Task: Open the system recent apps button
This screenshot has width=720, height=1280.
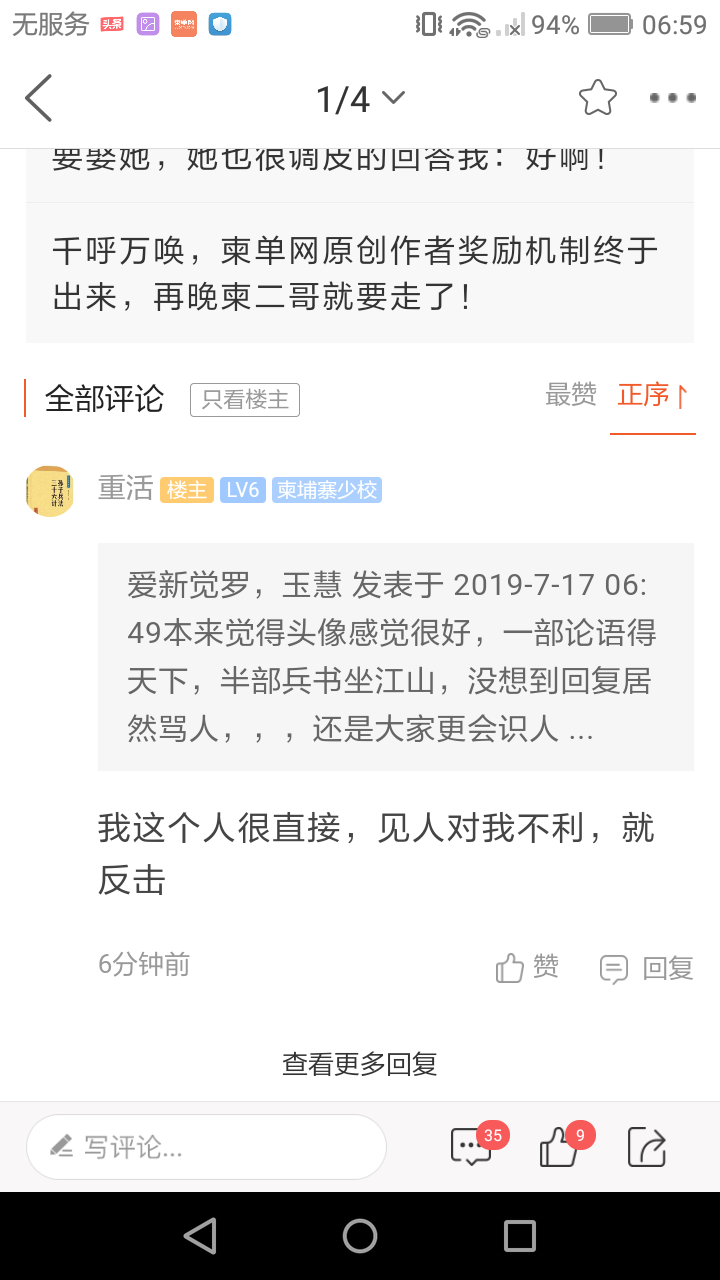Action: point(520,1236)
